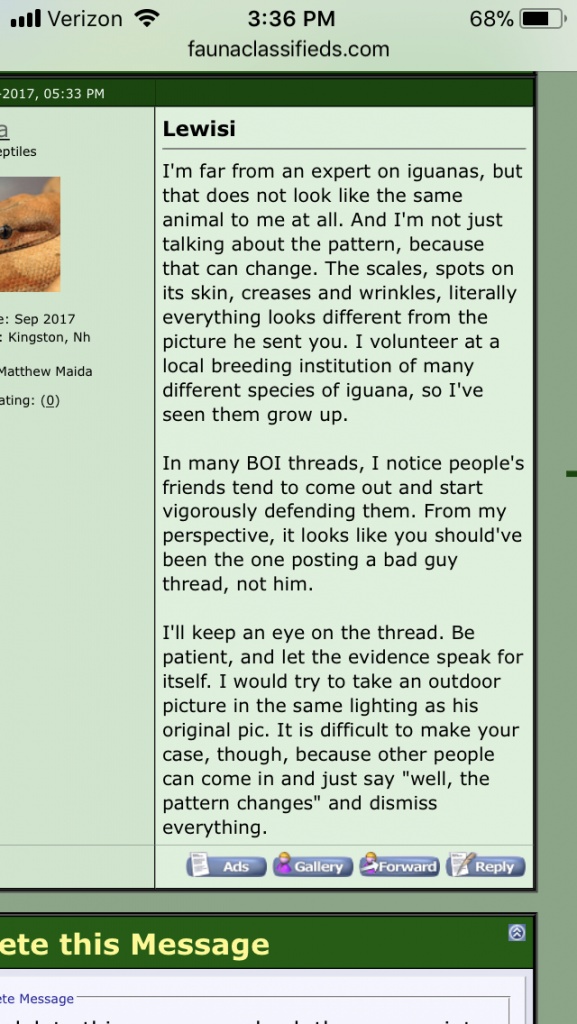The width and height of the screenshot is (577, 1024).
Task: Open the poster's username link
Action: [x=4, y=129]
